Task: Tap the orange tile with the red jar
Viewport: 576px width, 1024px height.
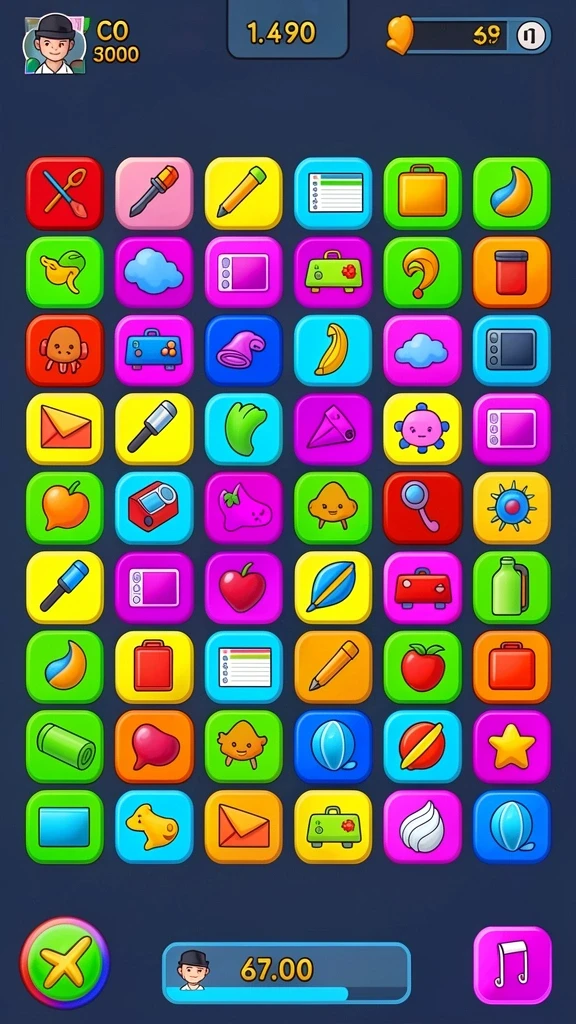Action: [512, 272]
